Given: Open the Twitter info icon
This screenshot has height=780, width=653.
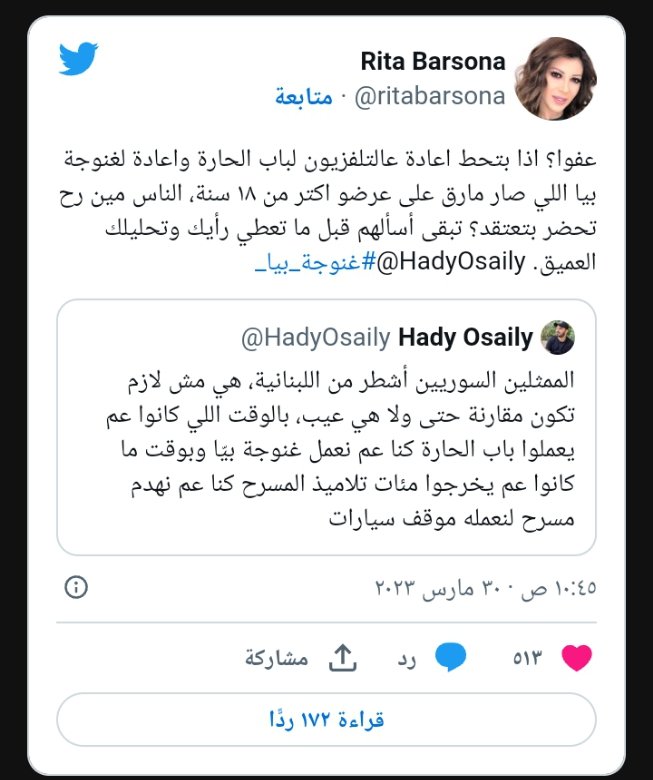Looking at the screenshot, I should click(75, 588).
